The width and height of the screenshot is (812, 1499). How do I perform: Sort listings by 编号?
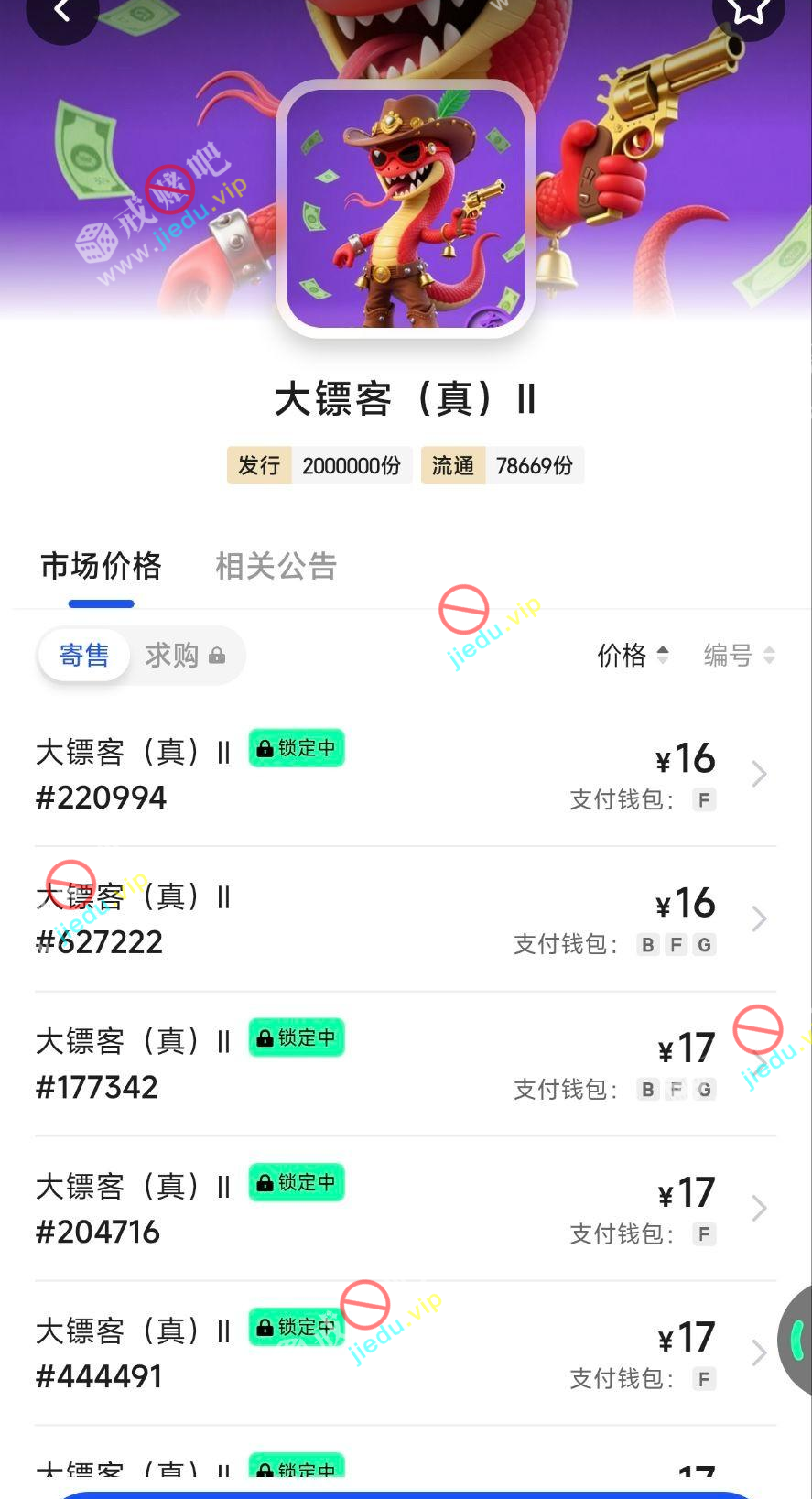pos(739,655)
